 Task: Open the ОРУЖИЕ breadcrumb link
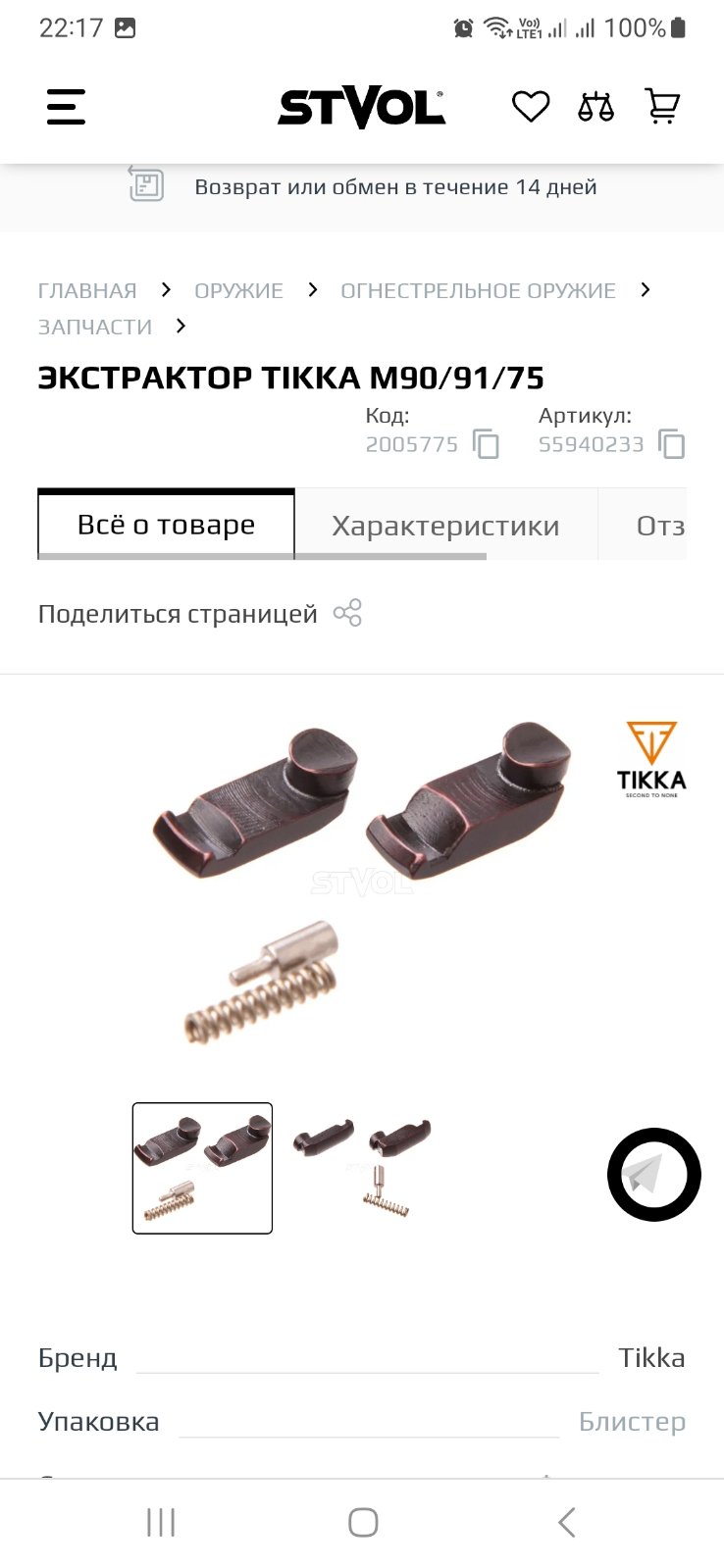pos(238,290)
